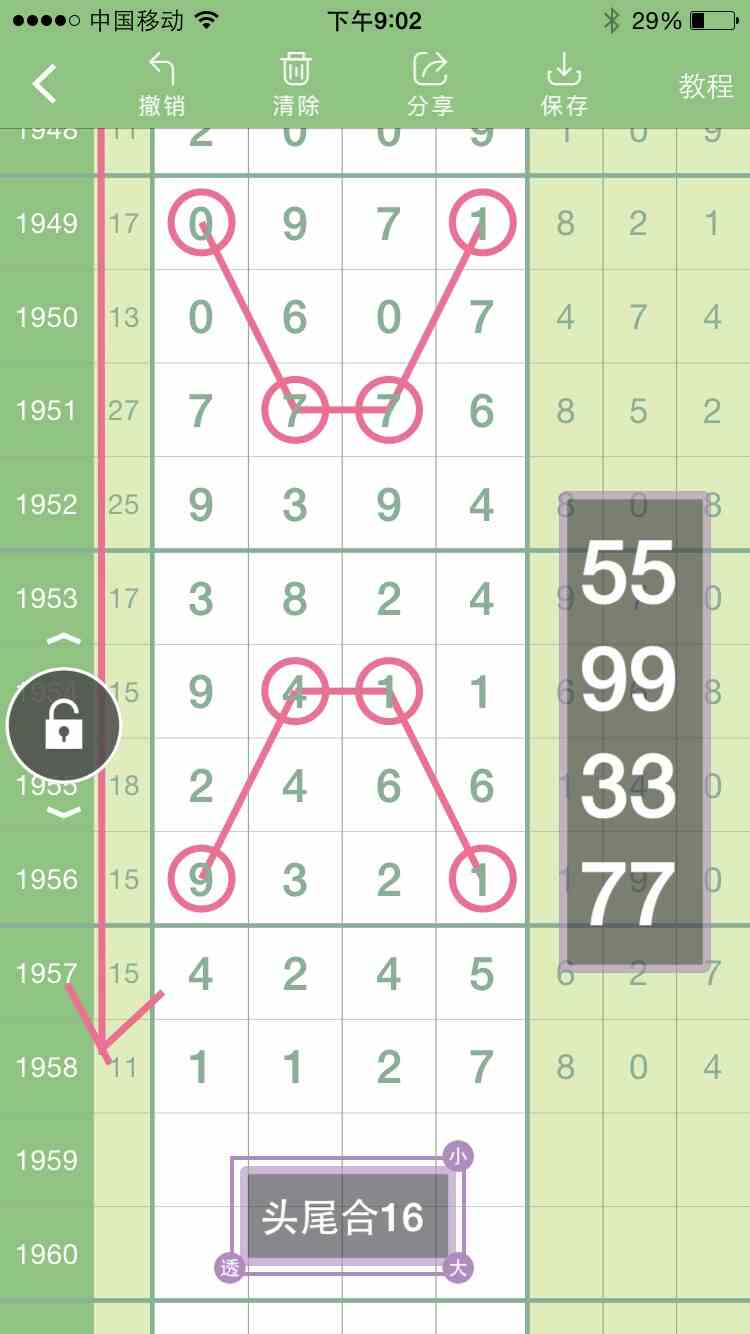
Task: Open the 教程 tutorial
Action: (x=706, y=86)
